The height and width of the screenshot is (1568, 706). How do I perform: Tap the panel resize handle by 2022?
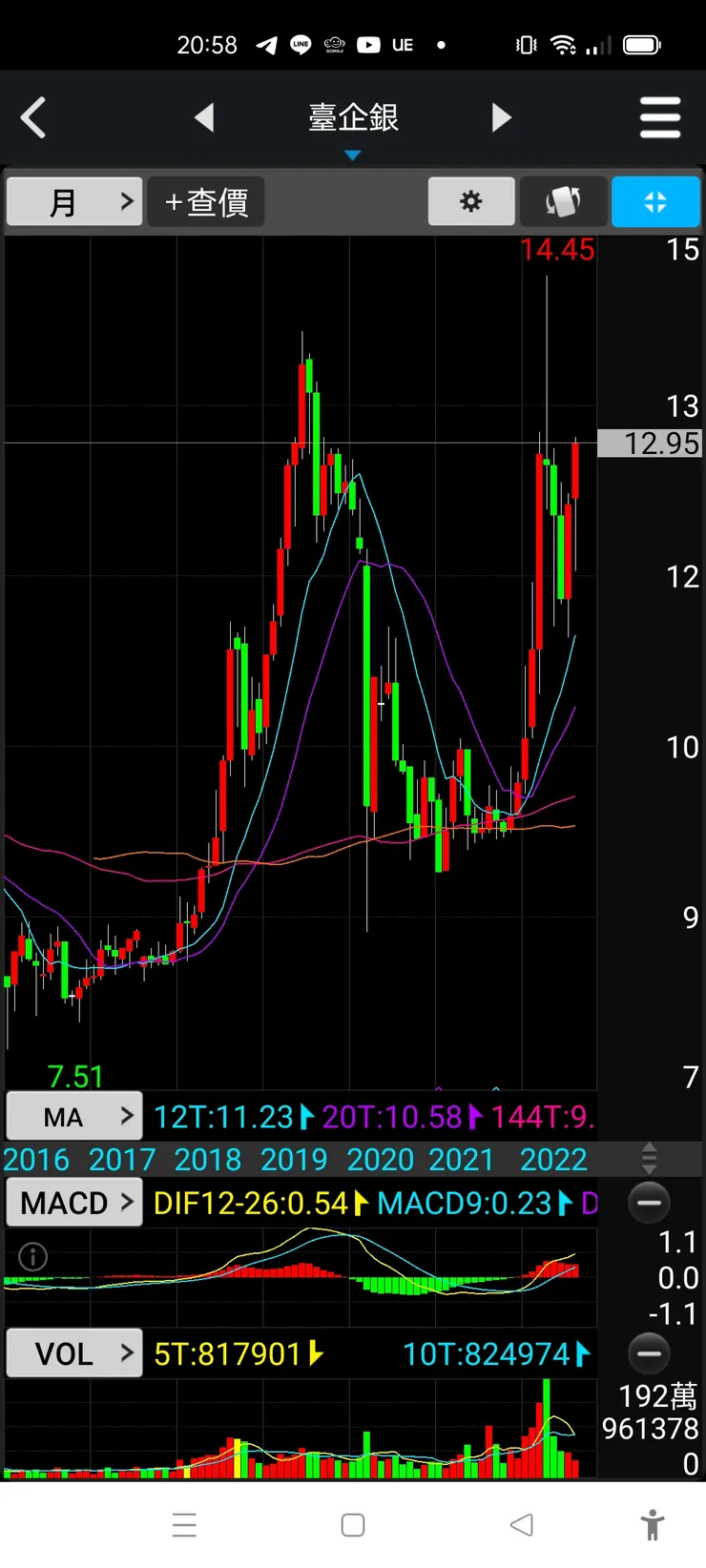[x=649, y=1159]
